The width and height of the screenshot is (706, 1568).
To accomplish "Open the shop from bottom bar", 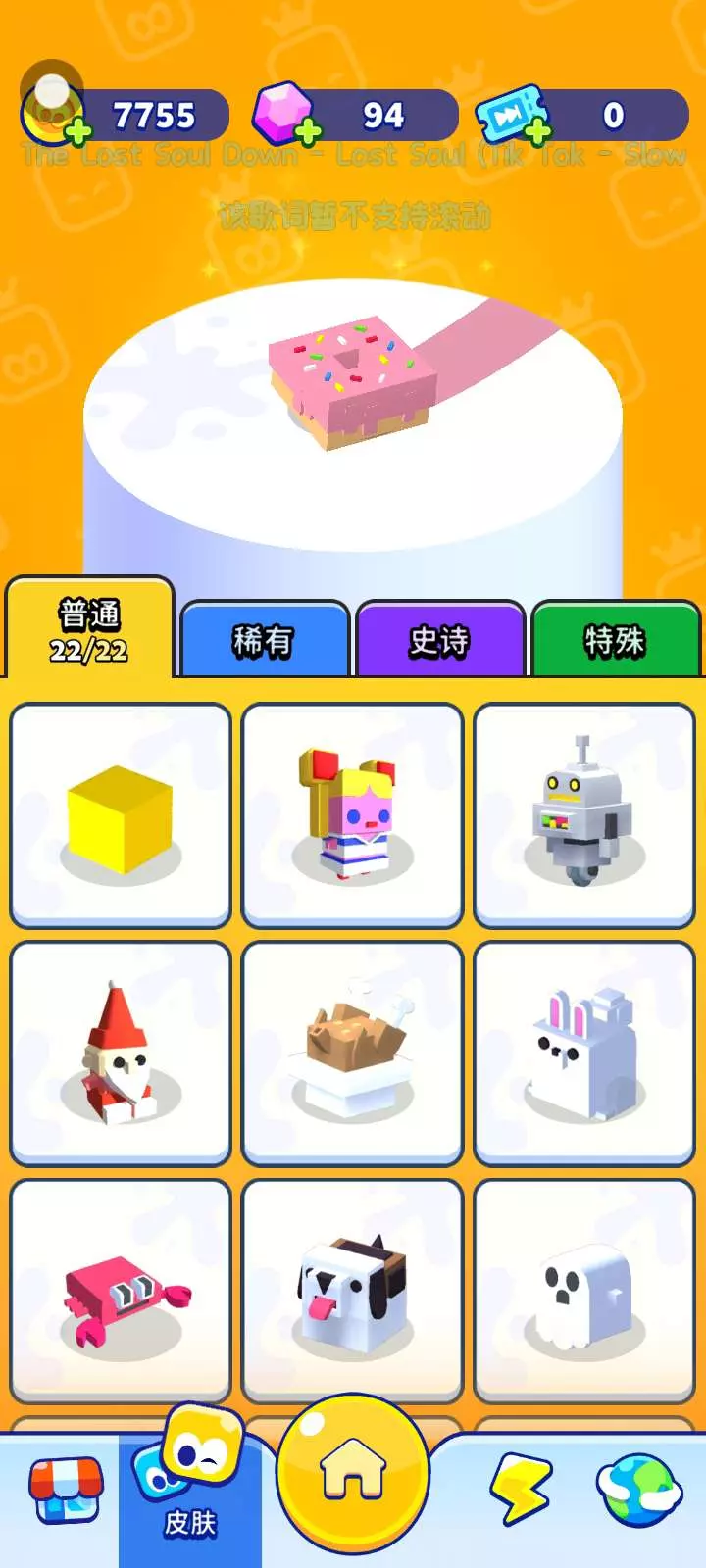I will pyautogui.click(x=66, y=1489).
